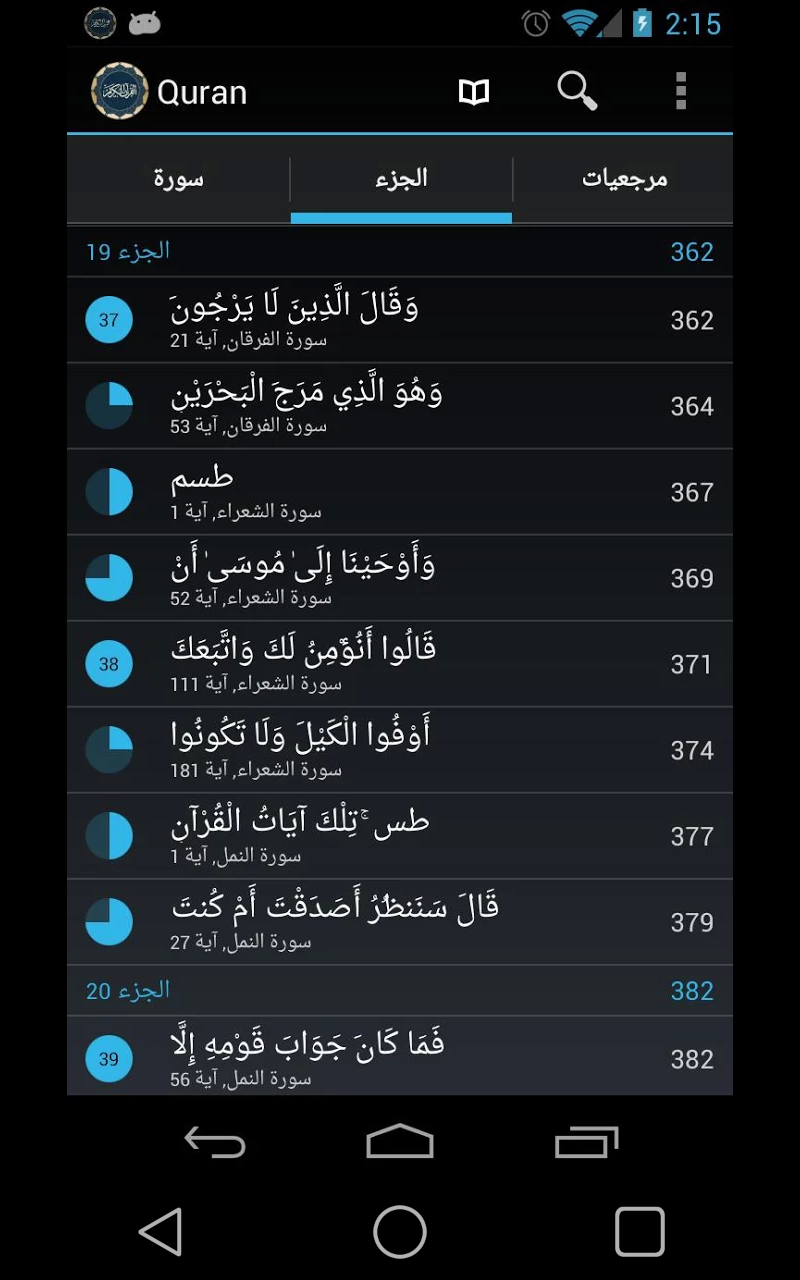The image size is (800, 1280).
Task: Jump to الجزء 20 header
Action: [x=400, y=990]
